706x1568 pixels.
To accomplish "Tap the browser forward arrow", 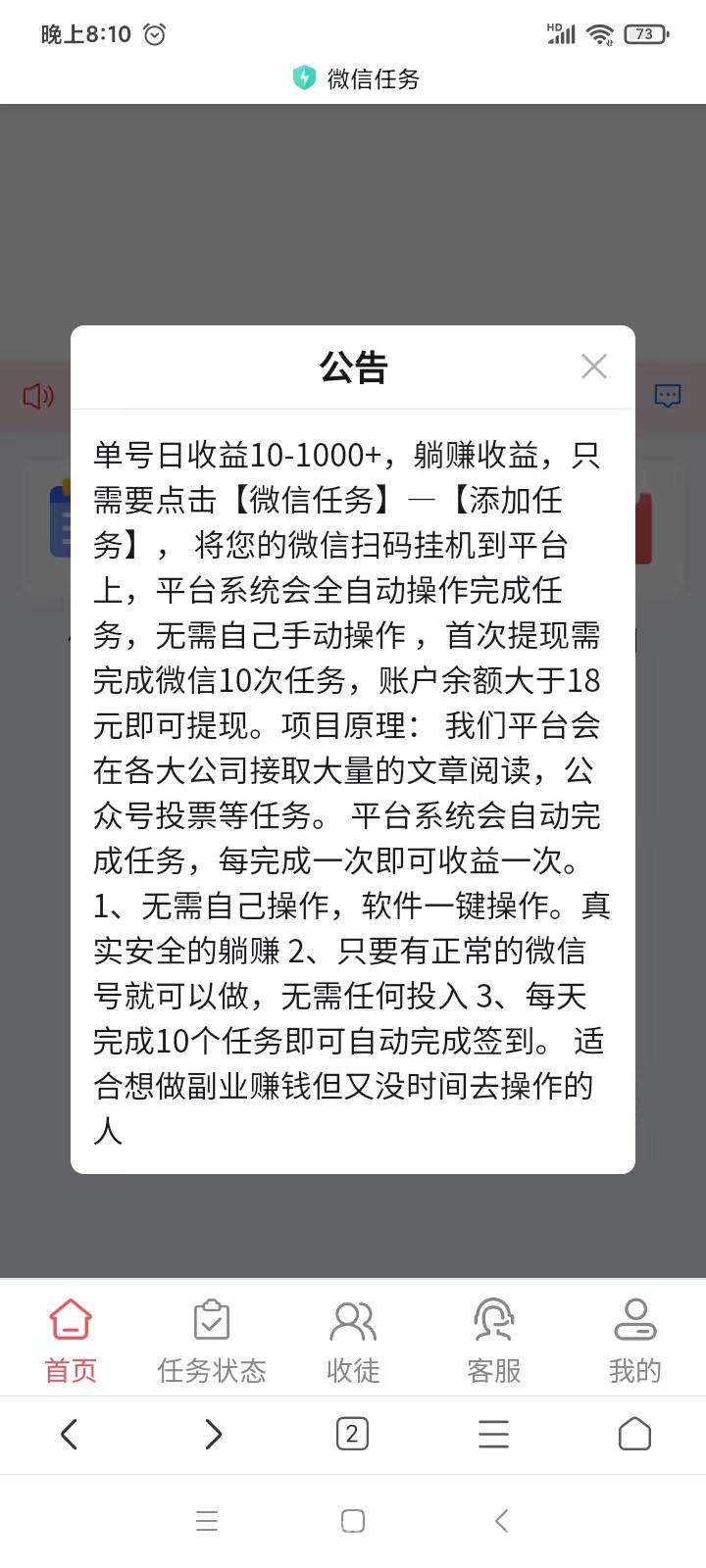I will [213, 1435].
